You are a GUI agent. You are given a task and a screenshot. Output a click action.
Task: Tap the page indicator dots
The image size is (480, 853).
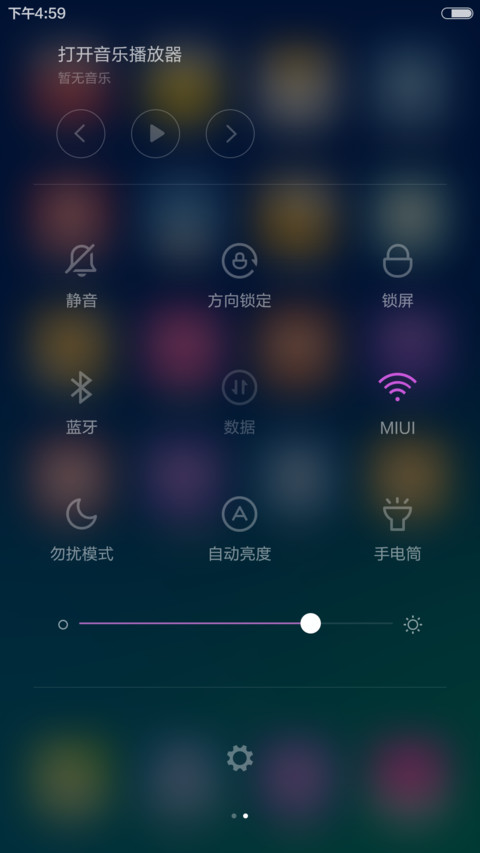coord(240,815)
